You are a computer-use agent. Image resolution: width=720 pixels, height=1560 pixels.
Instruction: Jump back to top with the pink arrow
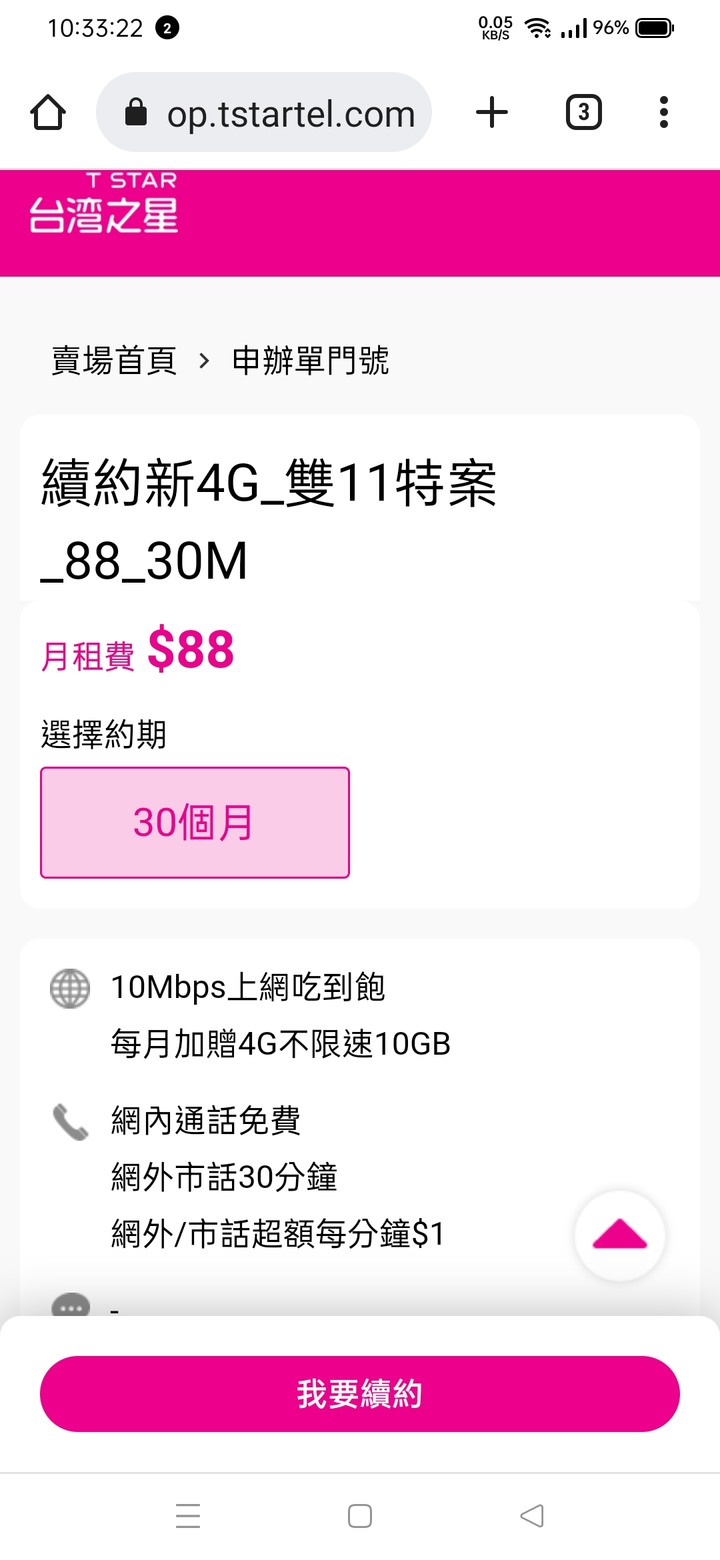(620, 1236)
